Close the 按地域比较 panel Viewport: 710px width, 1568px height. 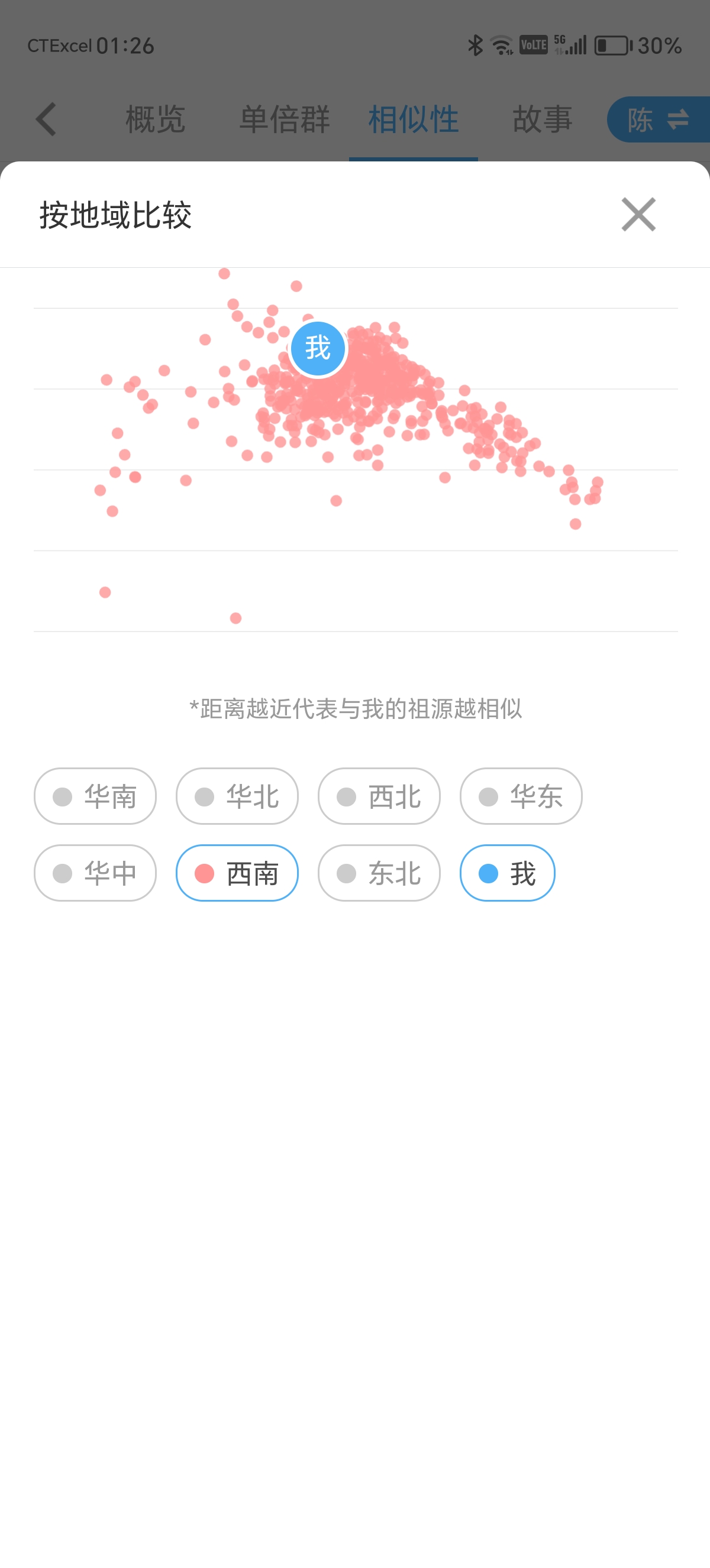[x=638, y=214]
